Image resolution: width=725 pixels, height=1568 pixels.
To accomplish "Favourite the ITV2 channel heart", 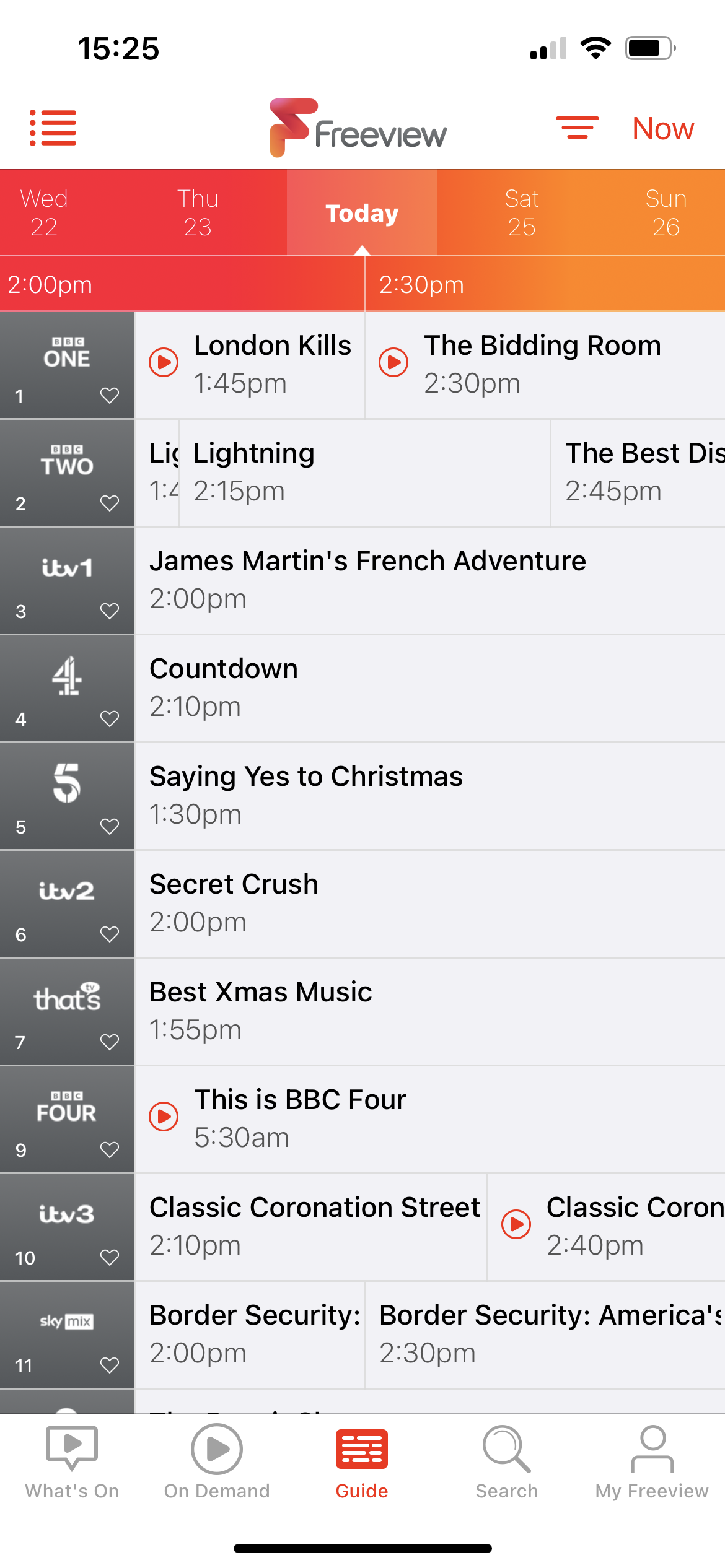I will tap(110, 934).
